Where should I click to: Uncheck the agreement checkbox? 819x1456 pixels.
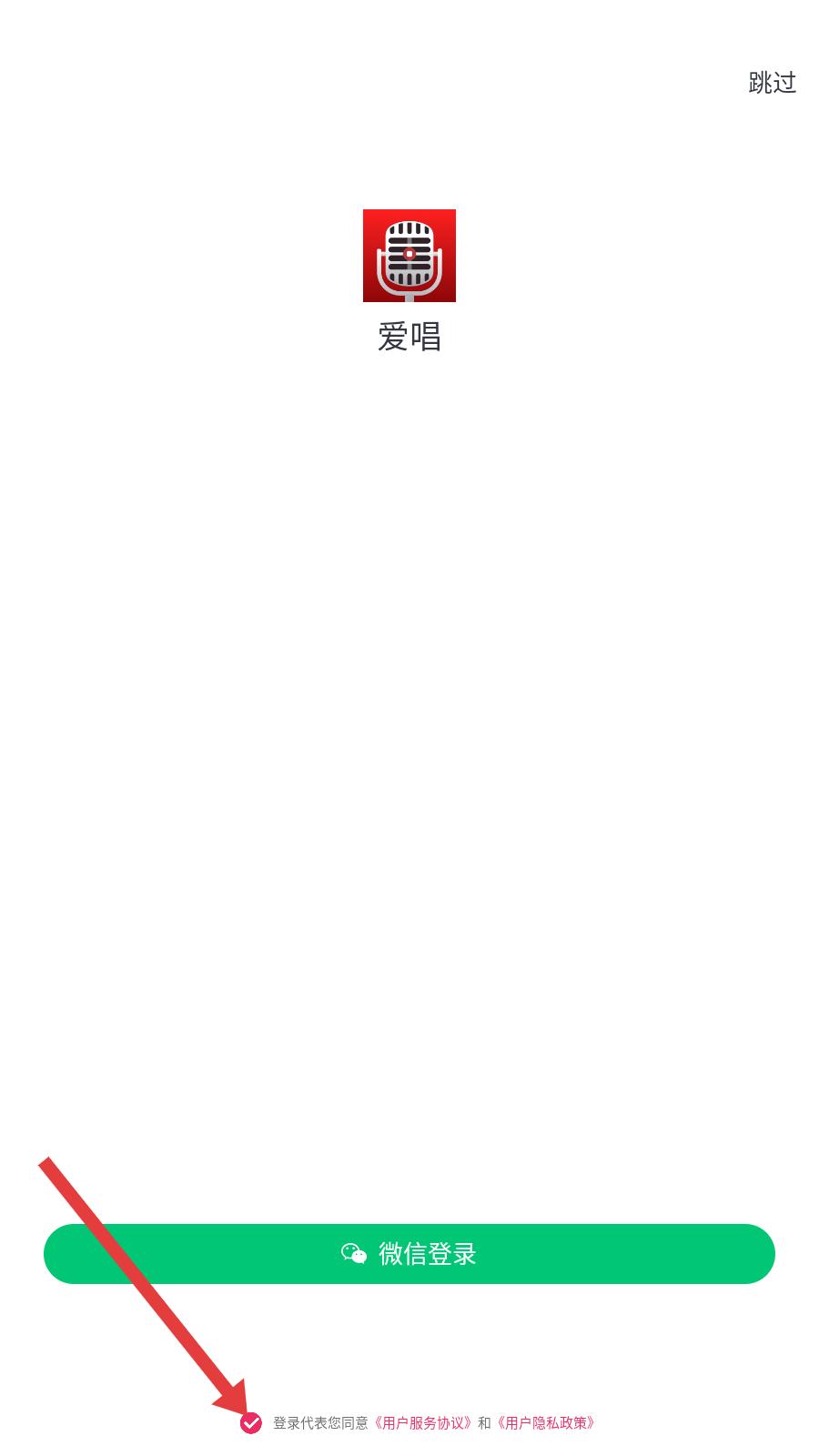point(251,1423)
